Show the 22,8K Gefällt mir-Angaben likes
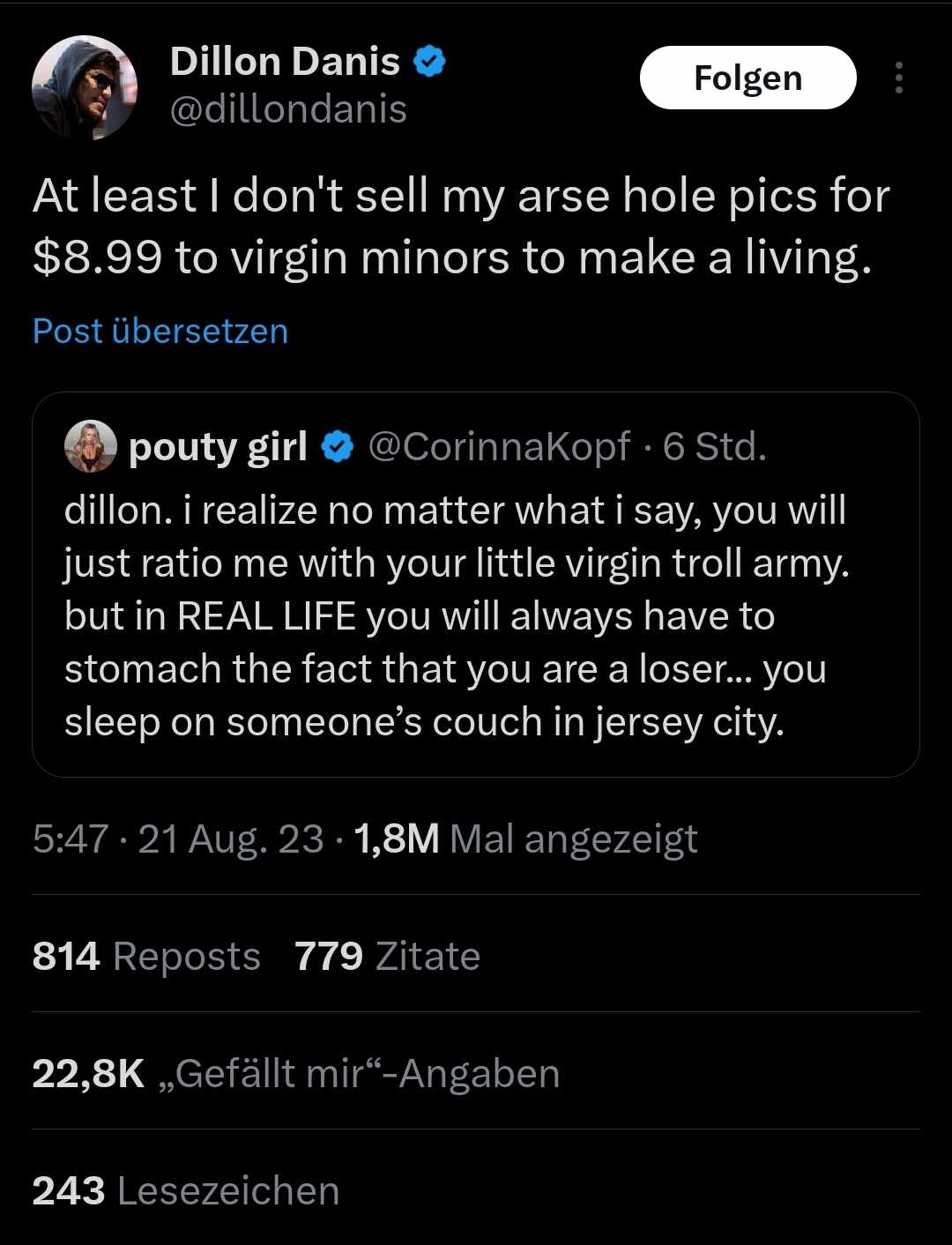Image resolution: width=952 pixels, height=1245 pixels. (x=296, y=1073)
